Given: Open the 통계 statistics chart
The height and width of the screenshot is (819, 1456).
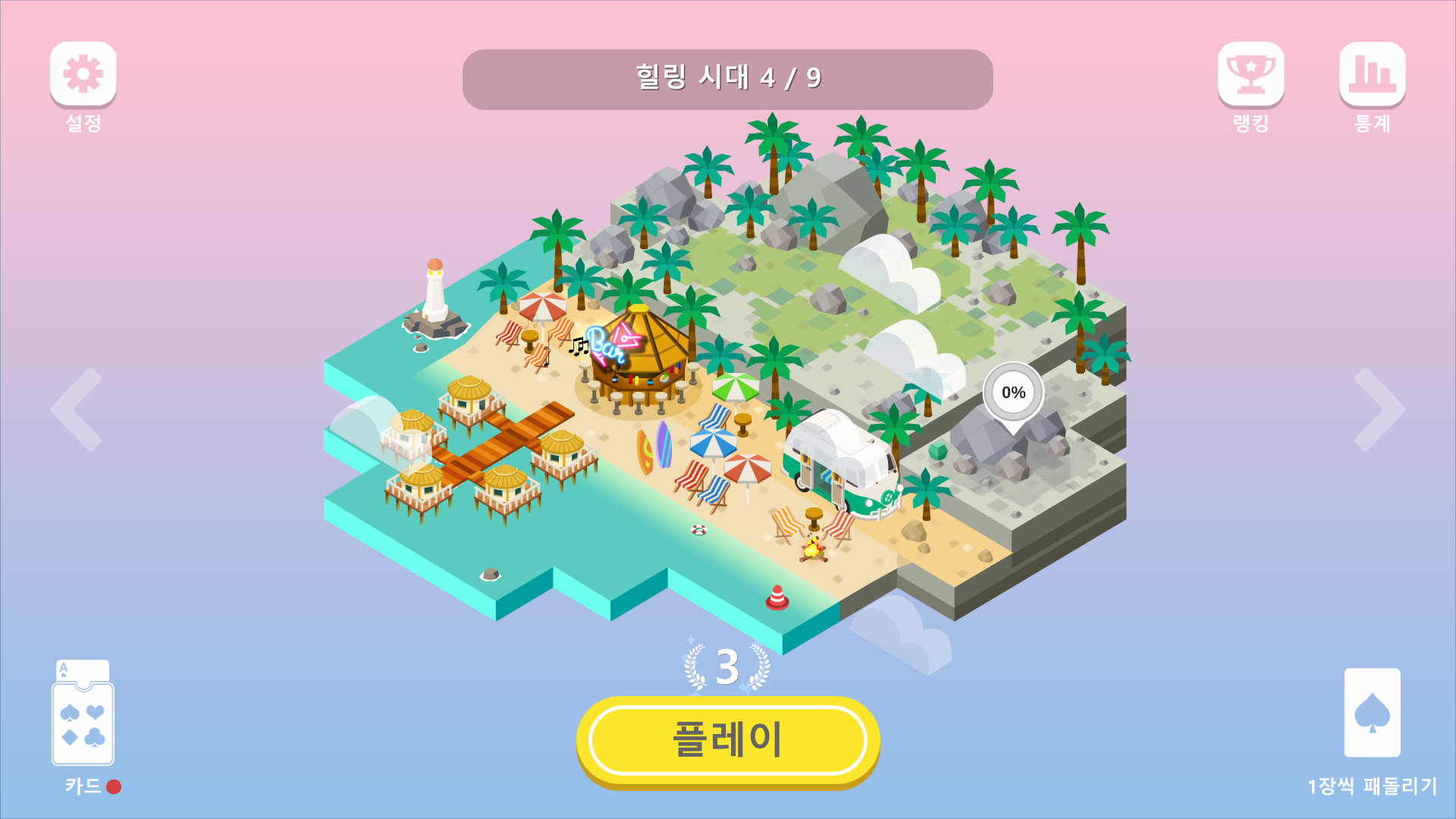Looking at the screenshot, I should [x=1372, y=74].
